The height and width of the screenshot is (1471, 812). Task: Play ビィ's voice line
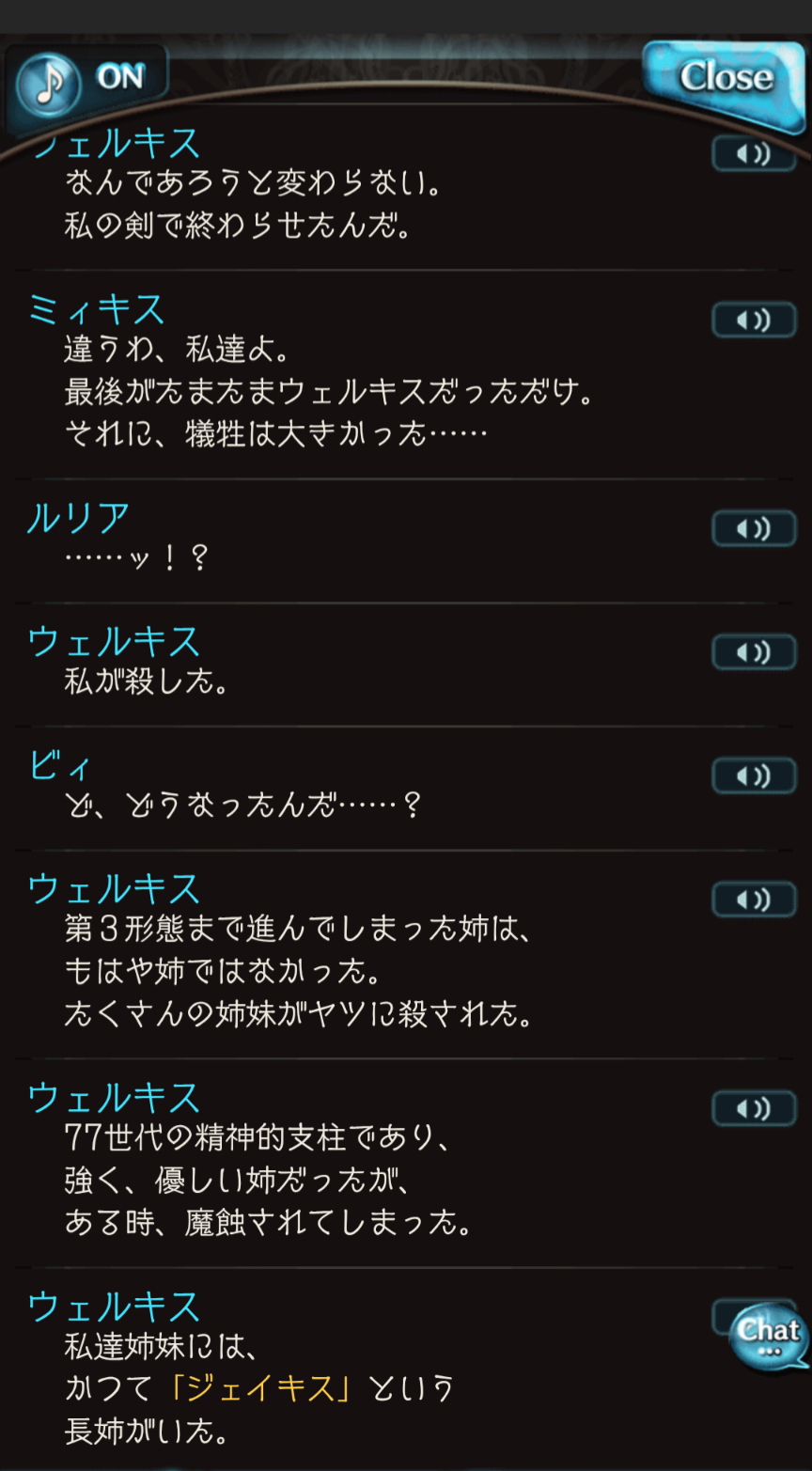(x=754, y=776)
